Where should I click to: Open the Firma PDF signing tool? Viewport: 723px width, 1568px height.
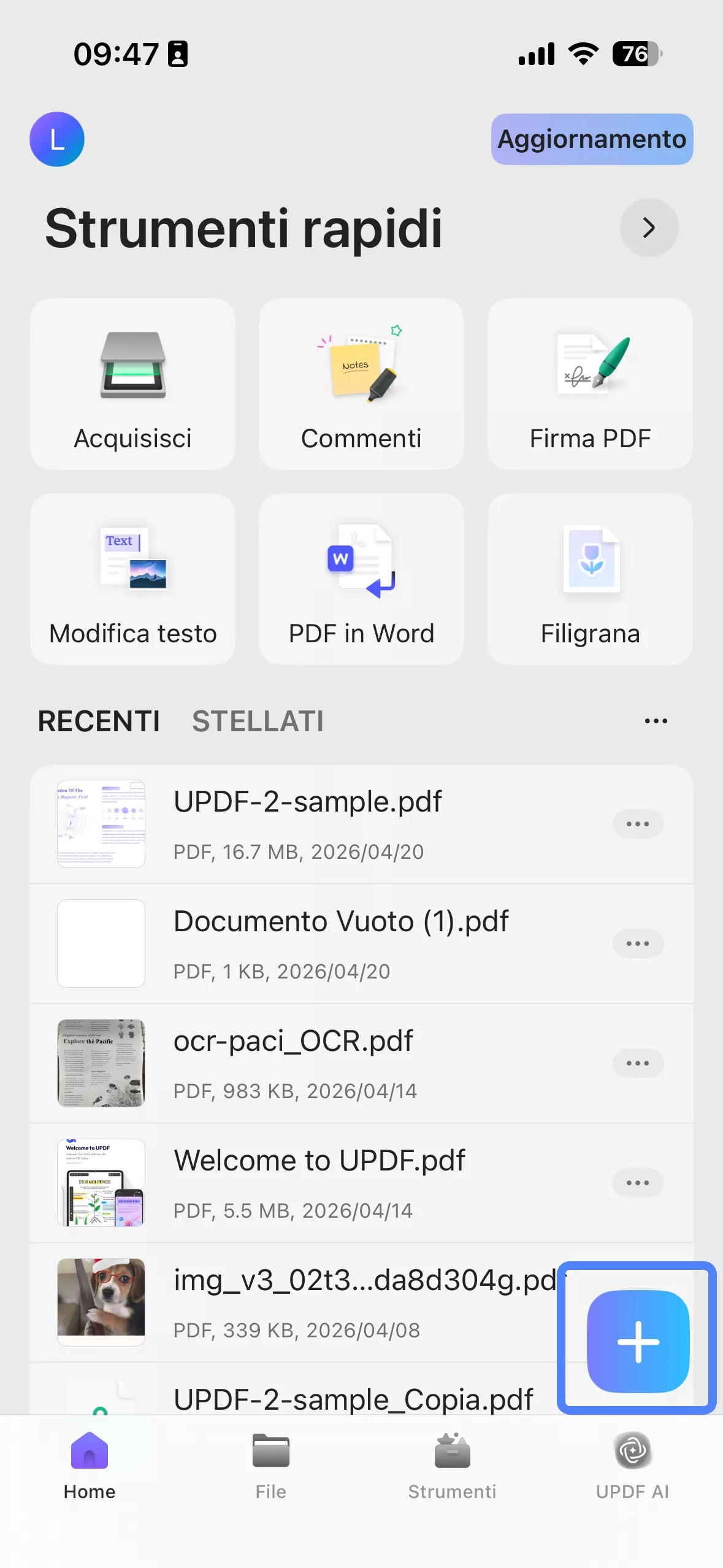(589, 383)
